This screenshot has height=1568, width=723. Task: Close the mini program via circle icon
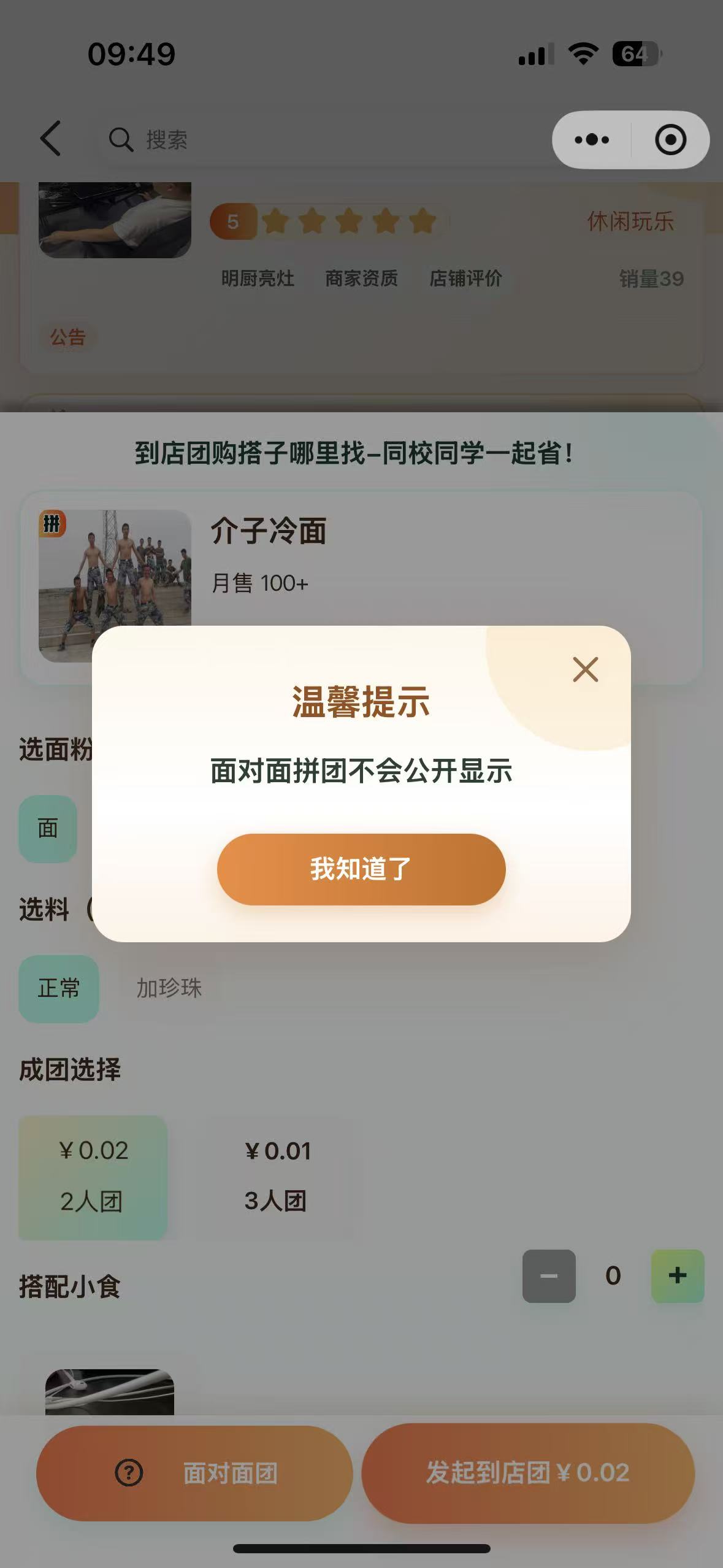click(670, 140)
